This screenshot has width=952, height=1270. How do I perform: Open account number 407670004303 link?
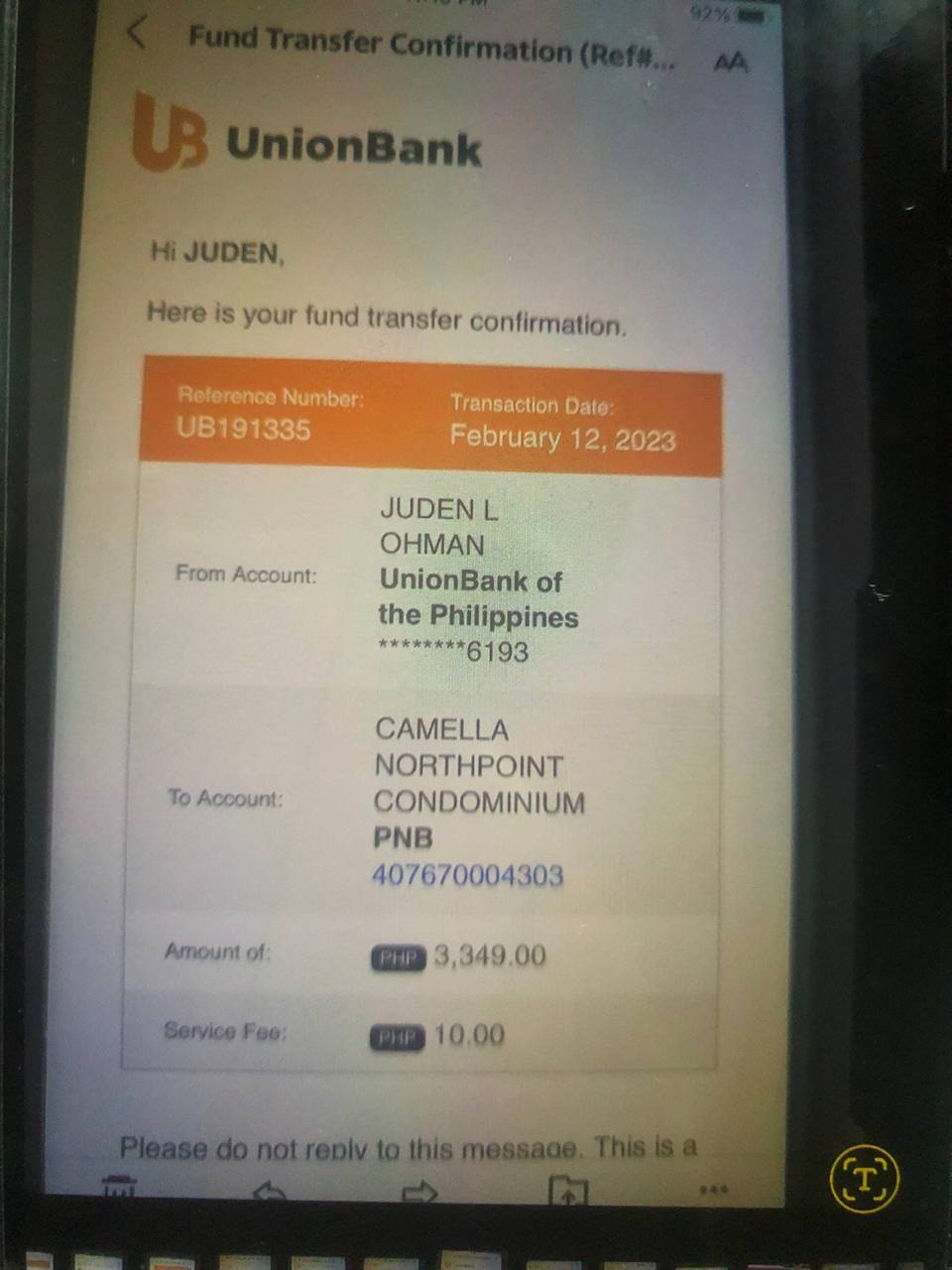[467, 875]
